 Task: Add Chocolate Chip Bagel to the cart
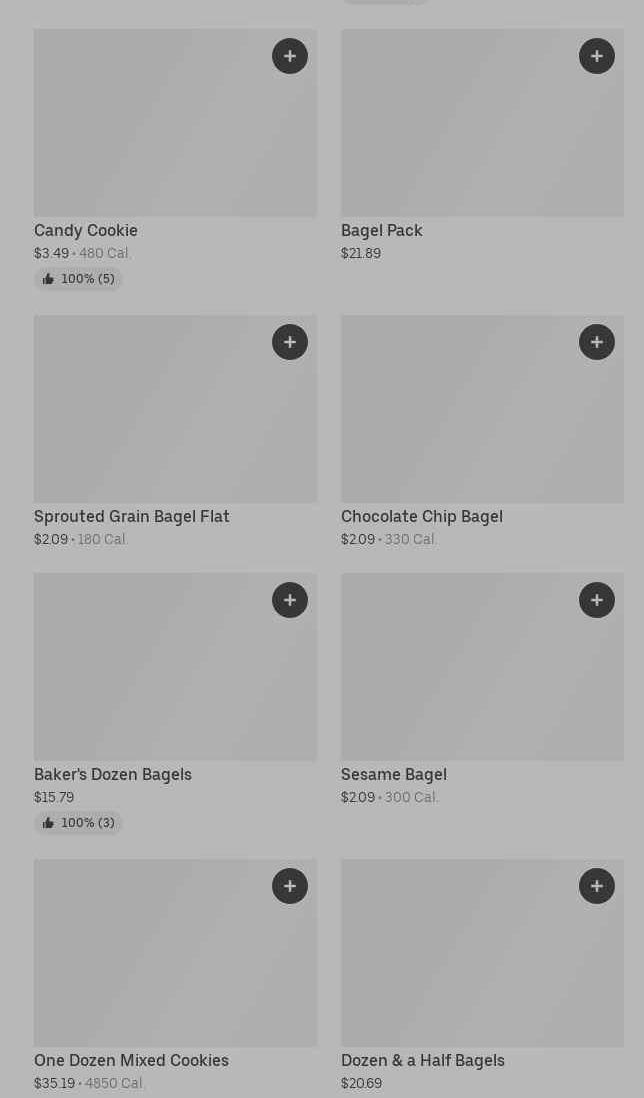tap(597, 342)
